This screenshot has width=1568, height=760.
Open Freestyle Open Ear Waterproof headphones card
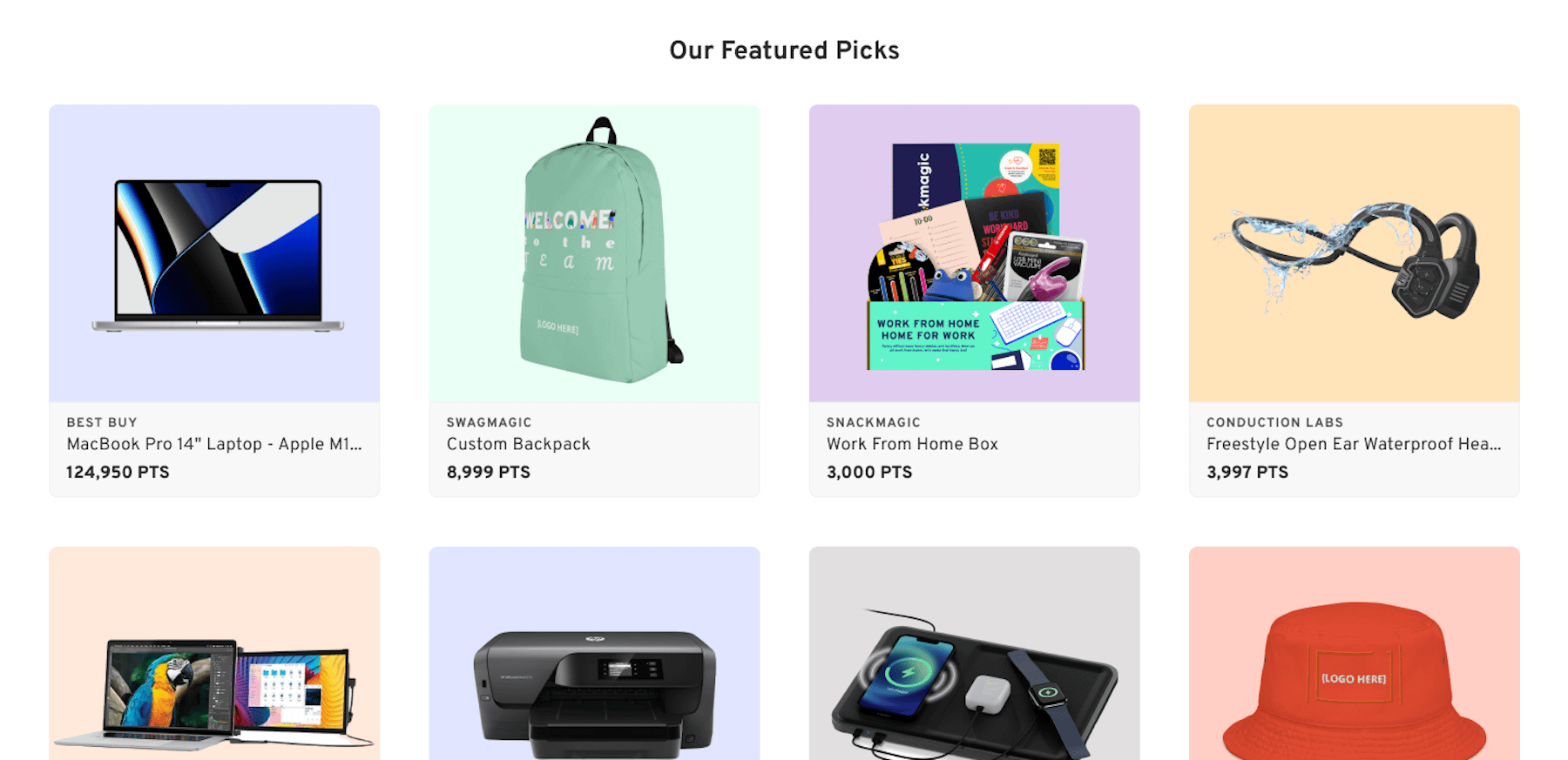pos(1354,299)
